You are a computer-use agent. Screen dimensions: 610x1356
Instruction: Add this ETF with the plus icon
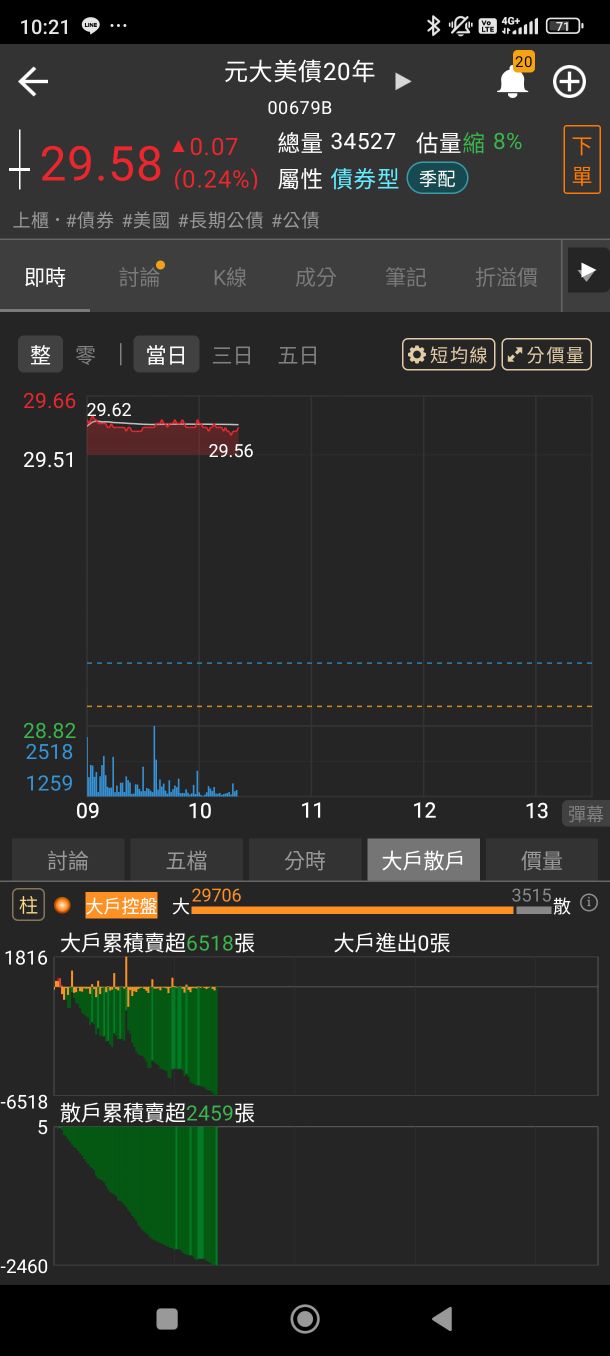point(570,82)
